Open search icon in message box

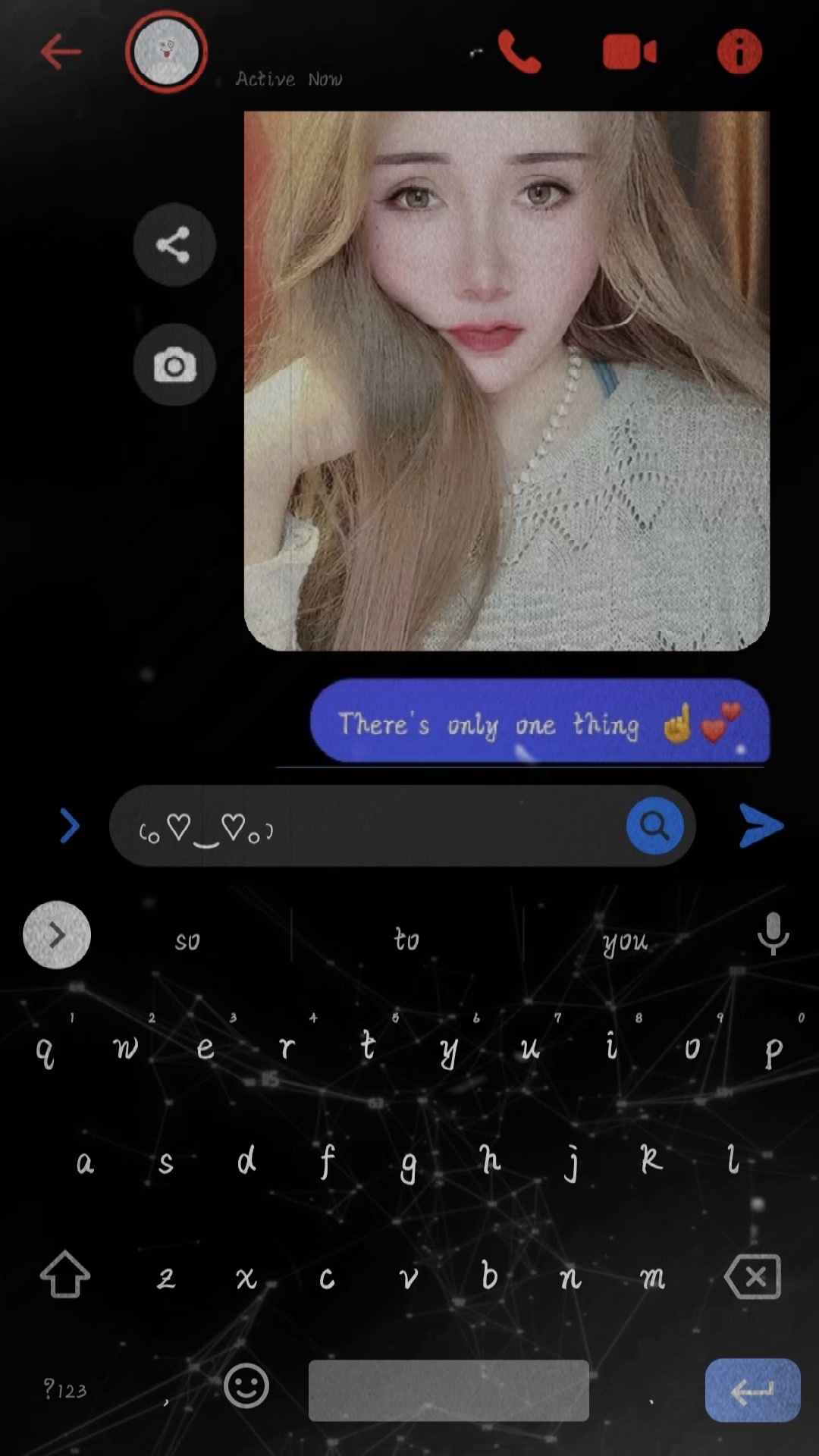(x=654, y=825)
